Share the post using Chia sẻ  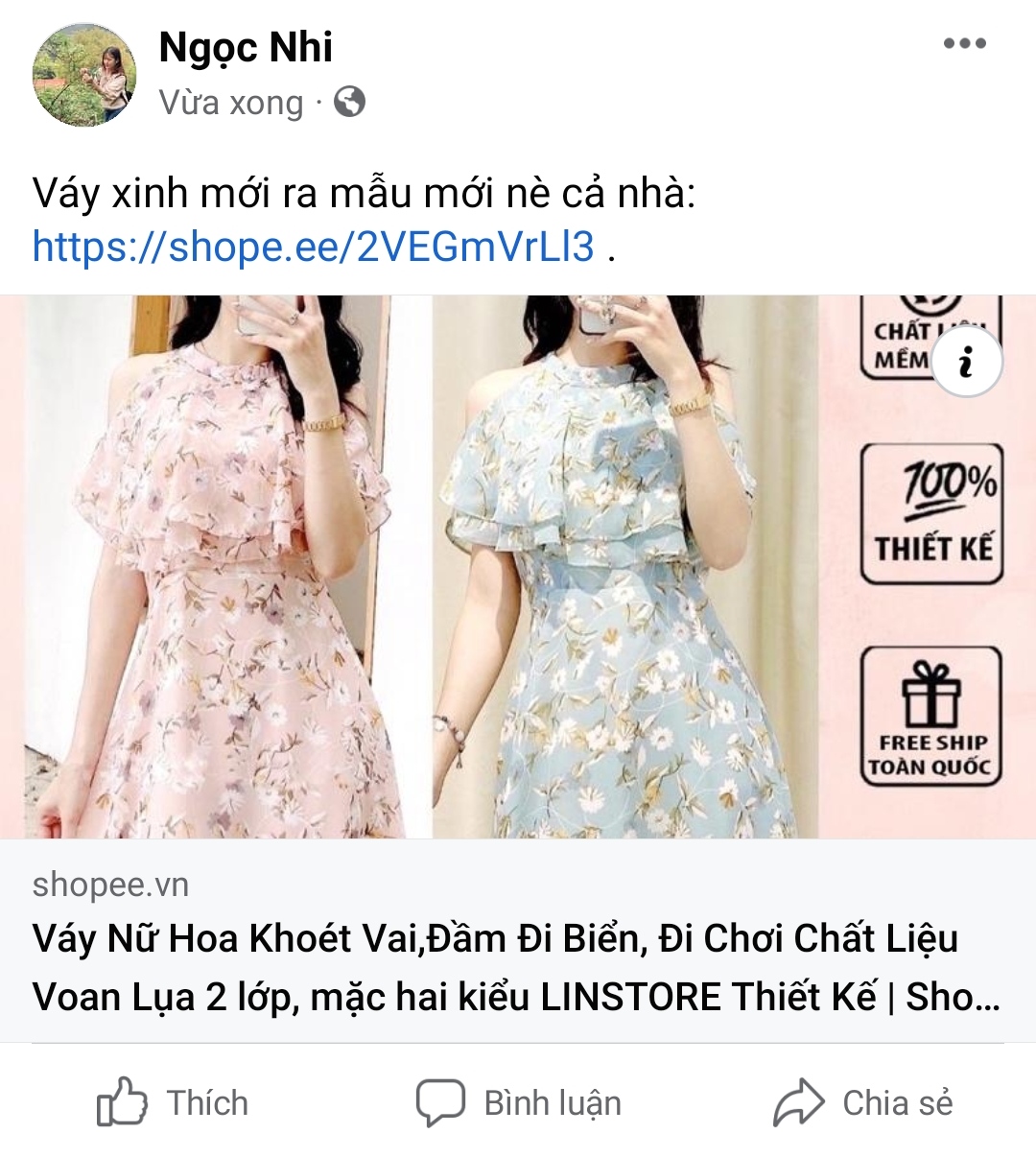[863, 1102]
